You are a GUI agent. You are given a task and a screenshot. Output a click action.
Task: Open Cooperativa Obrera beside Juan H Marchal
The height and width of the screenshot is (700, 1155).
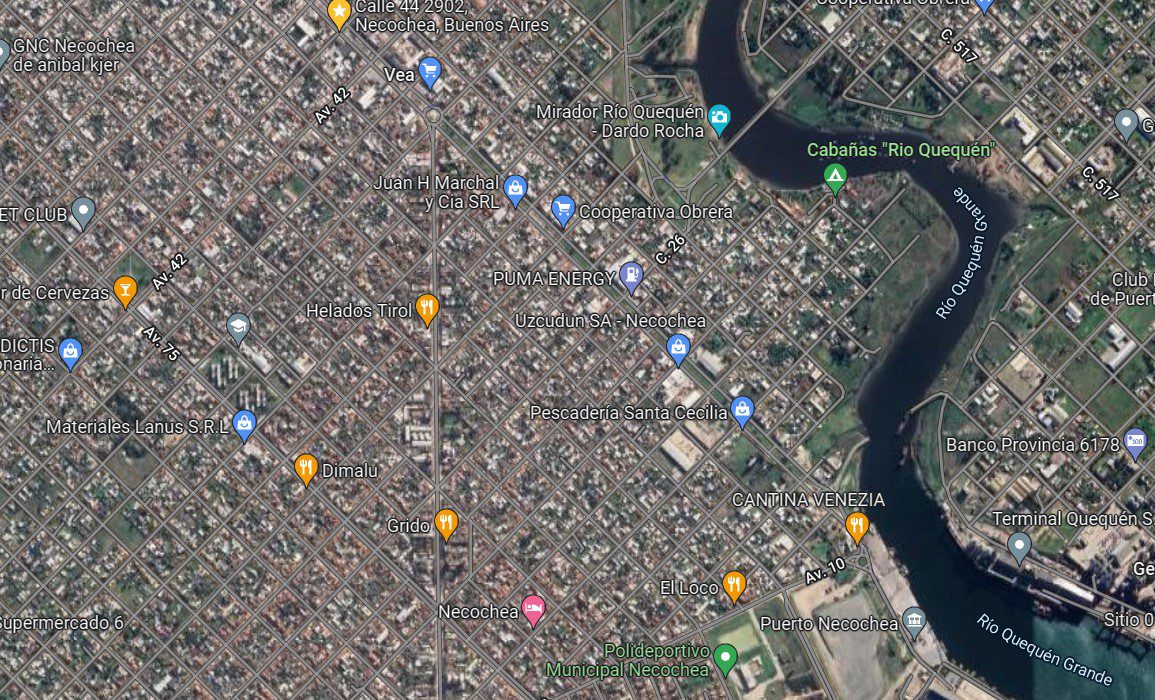click(563, 210)
